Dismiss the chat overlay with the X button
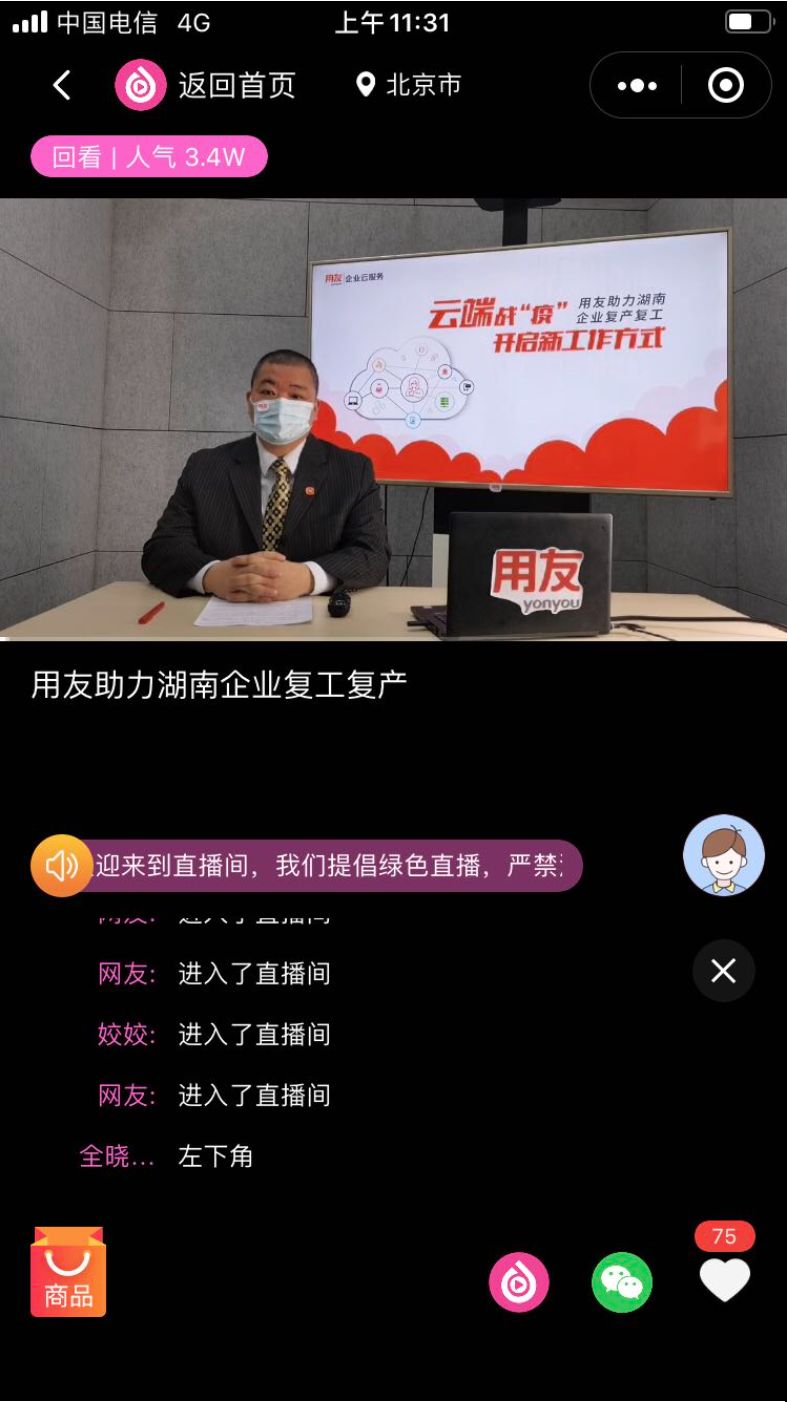This screenshot has width=788, height=1402. coord(723,971)
